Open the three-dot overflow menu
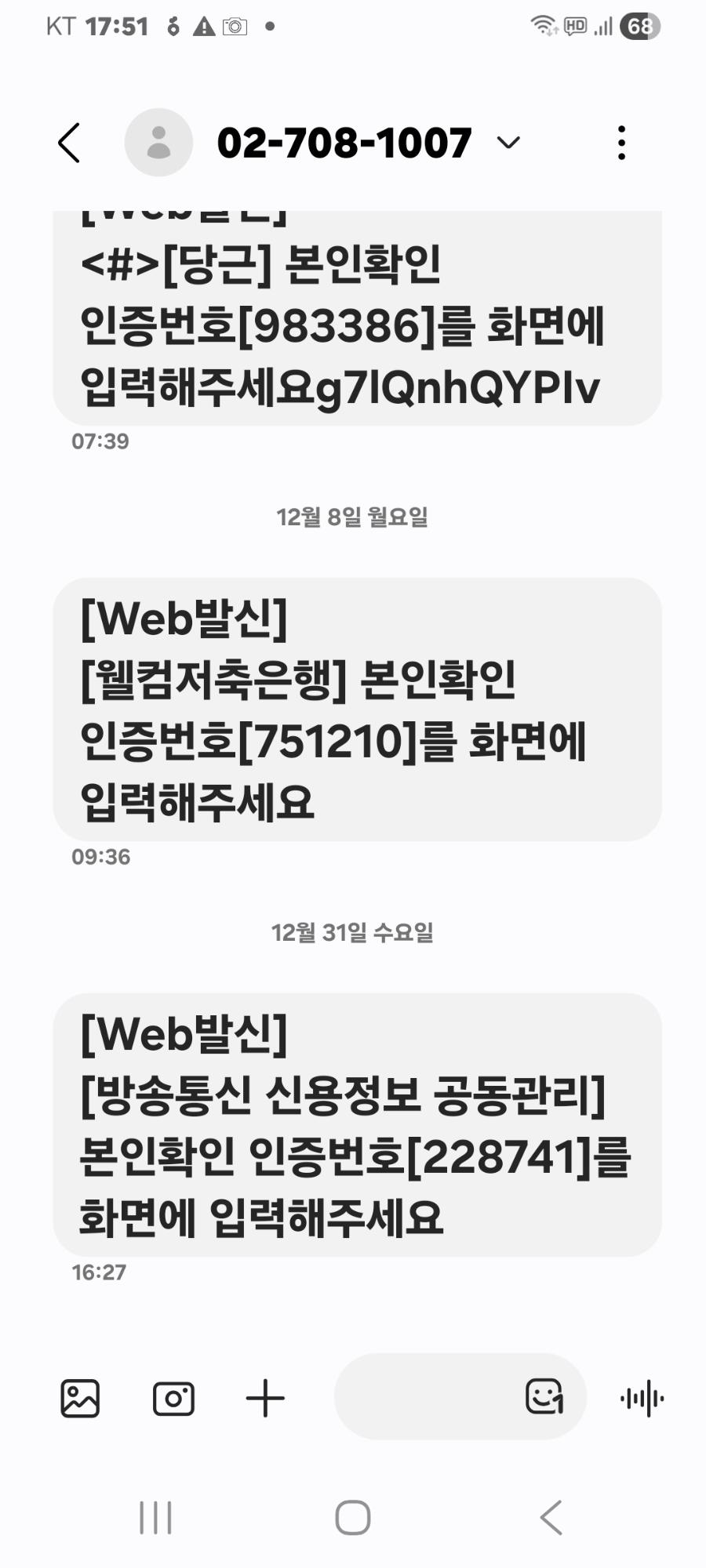 point(621,143)
